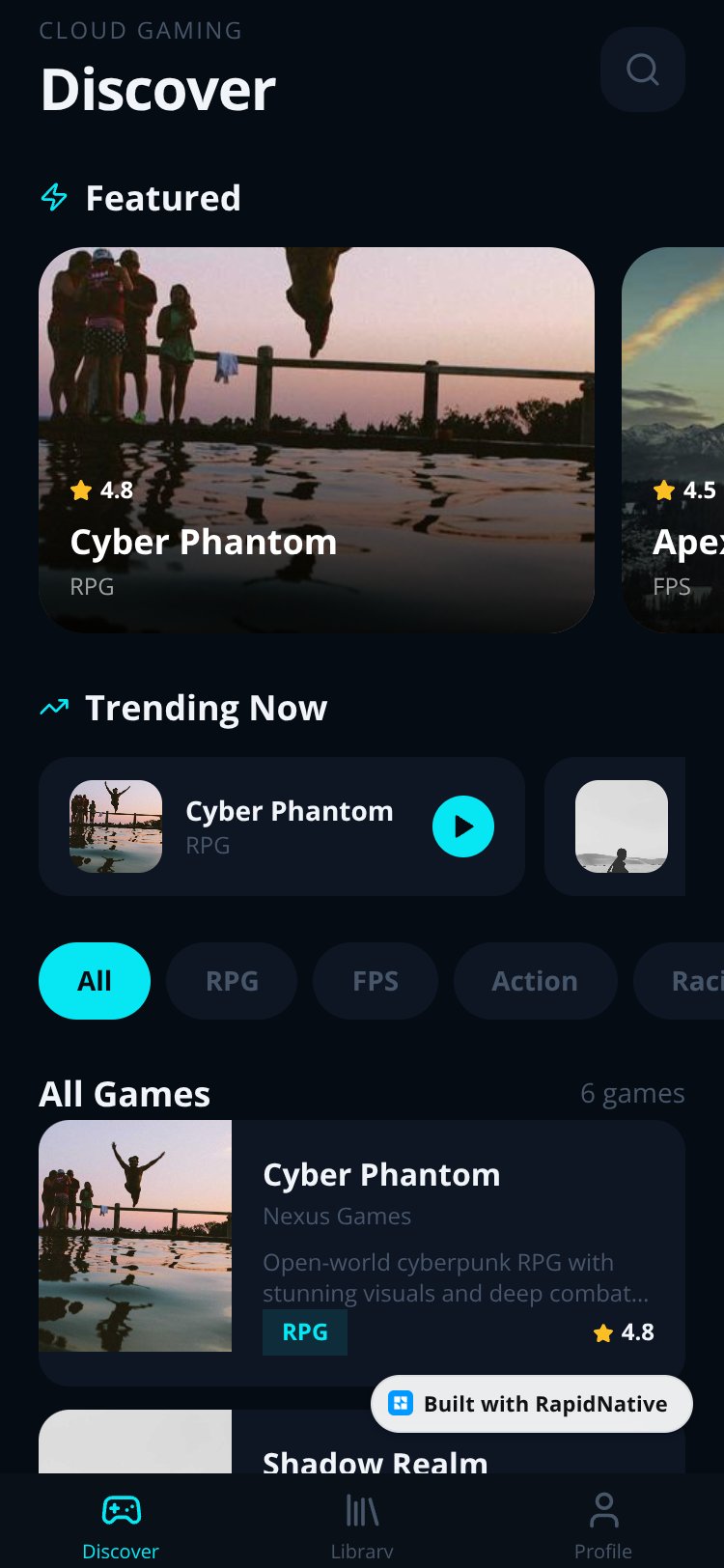Screen dimensions: 724x1568
Task: Open the featured Cyber Phantom card
Action: pos(317,440)
